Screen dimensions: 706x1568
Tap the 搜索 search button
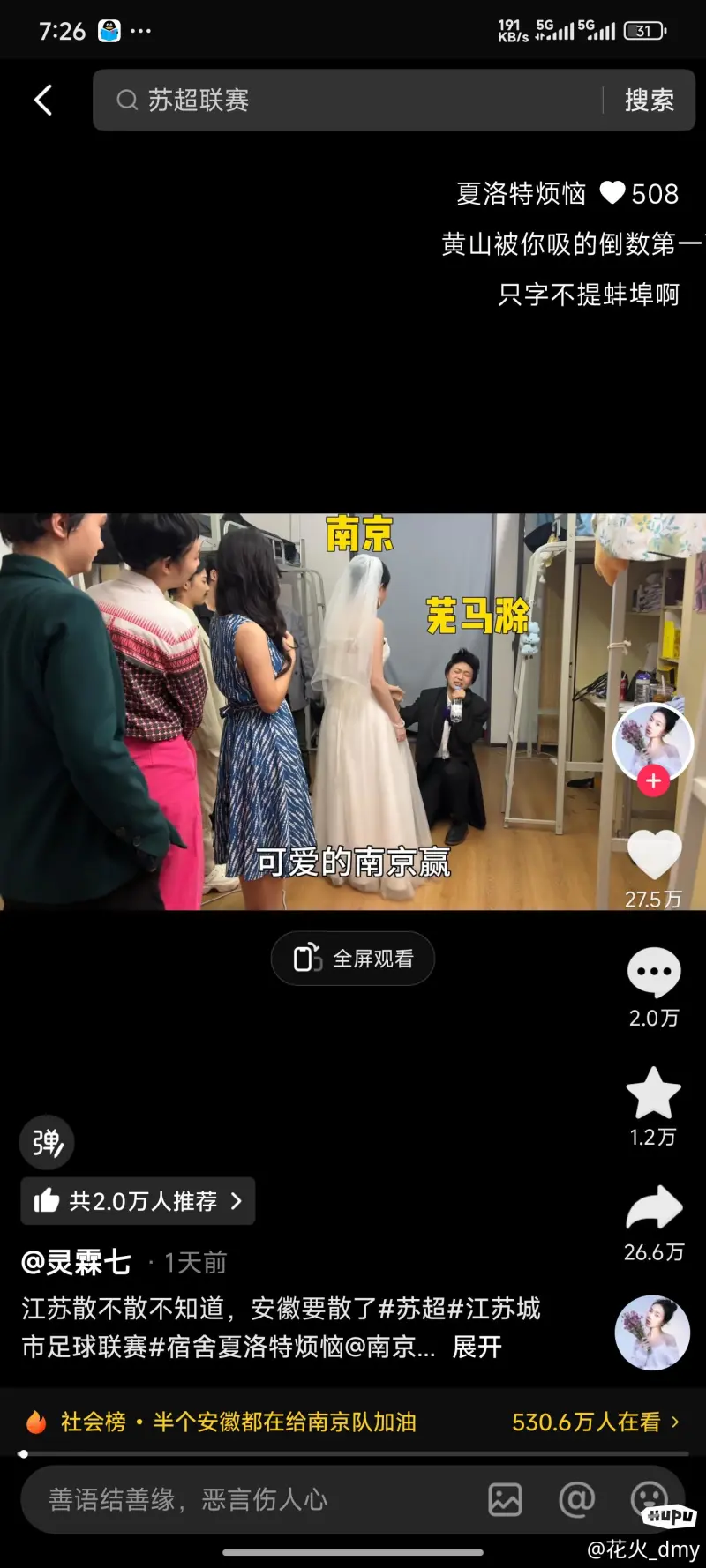(649, 101)
